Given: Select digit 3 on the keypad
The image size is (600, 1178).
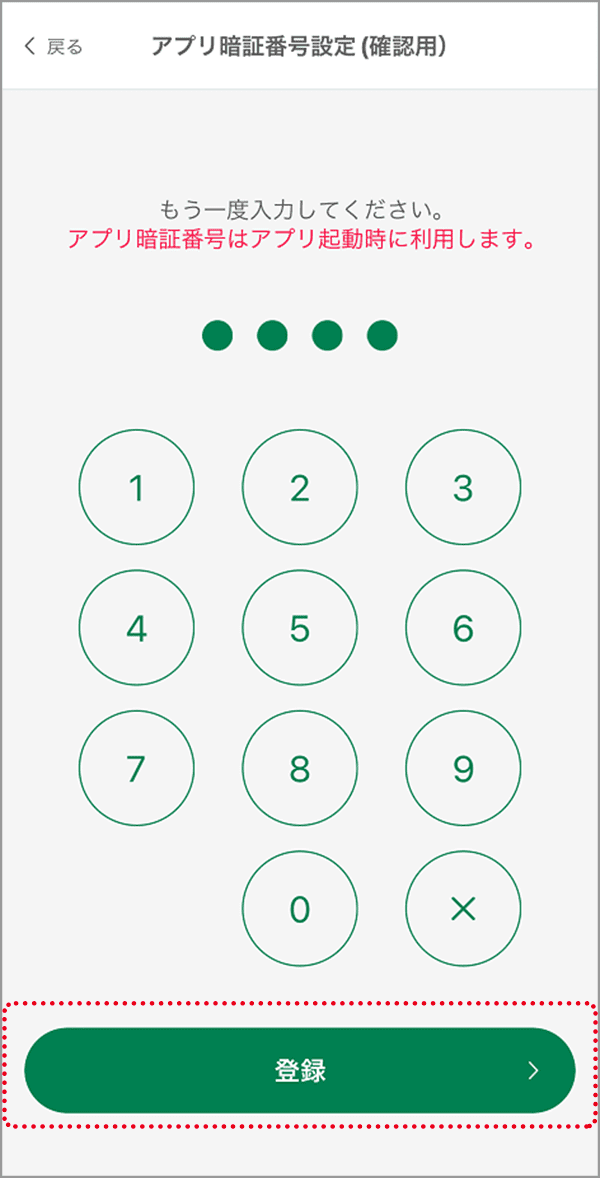Looking at the screenshot, I should 463,488.
